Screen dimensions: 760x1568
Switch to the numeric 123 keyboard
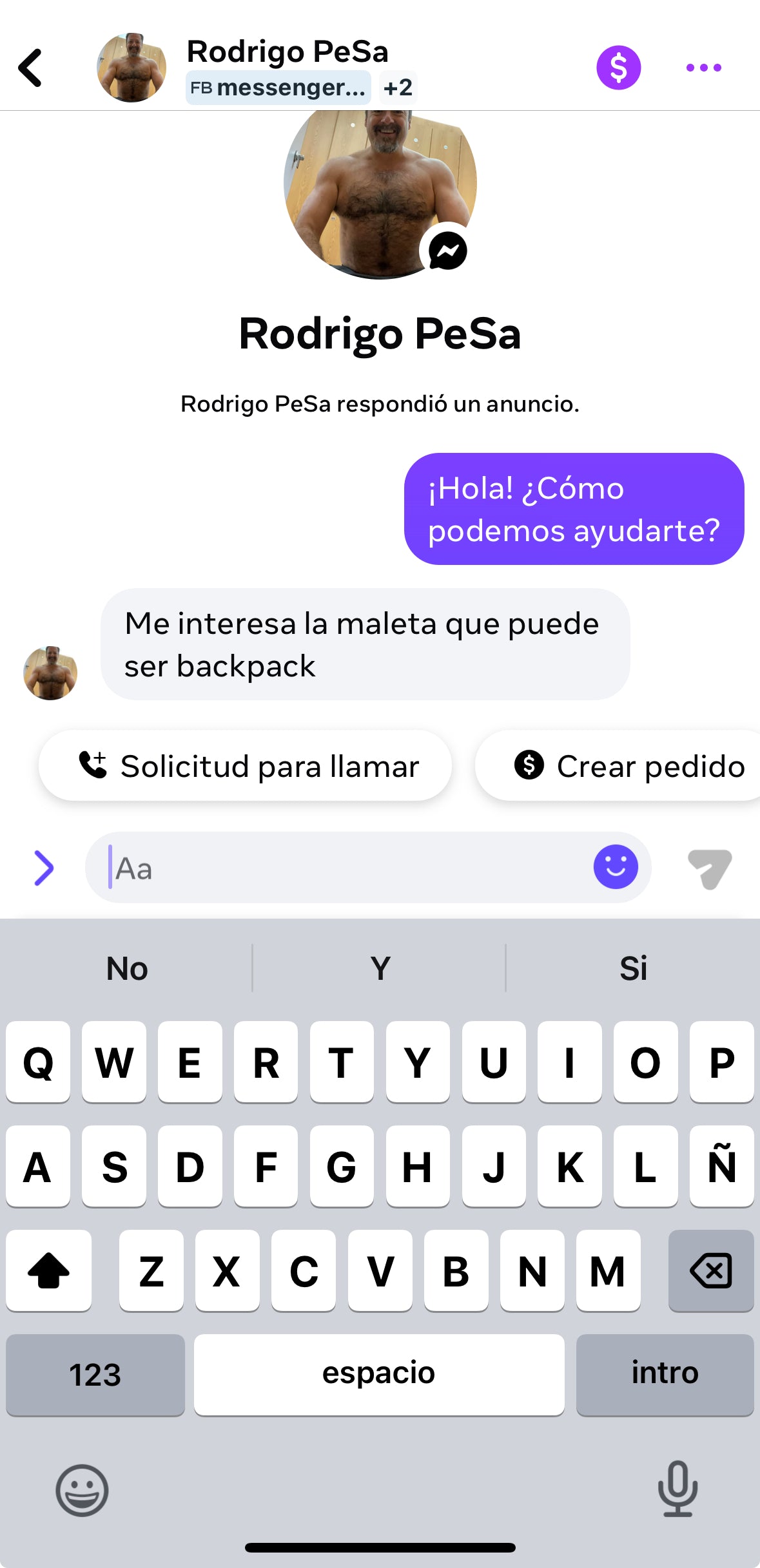click(x=95, y=1372)
